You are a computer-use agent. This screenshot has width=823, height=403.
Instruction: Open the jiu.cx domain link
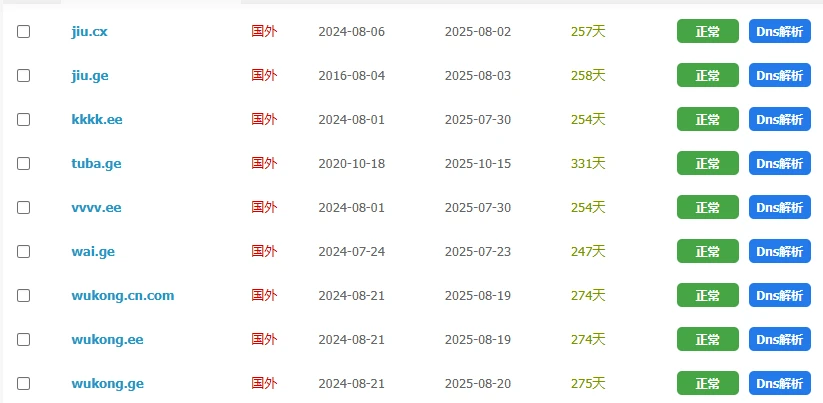89,32
